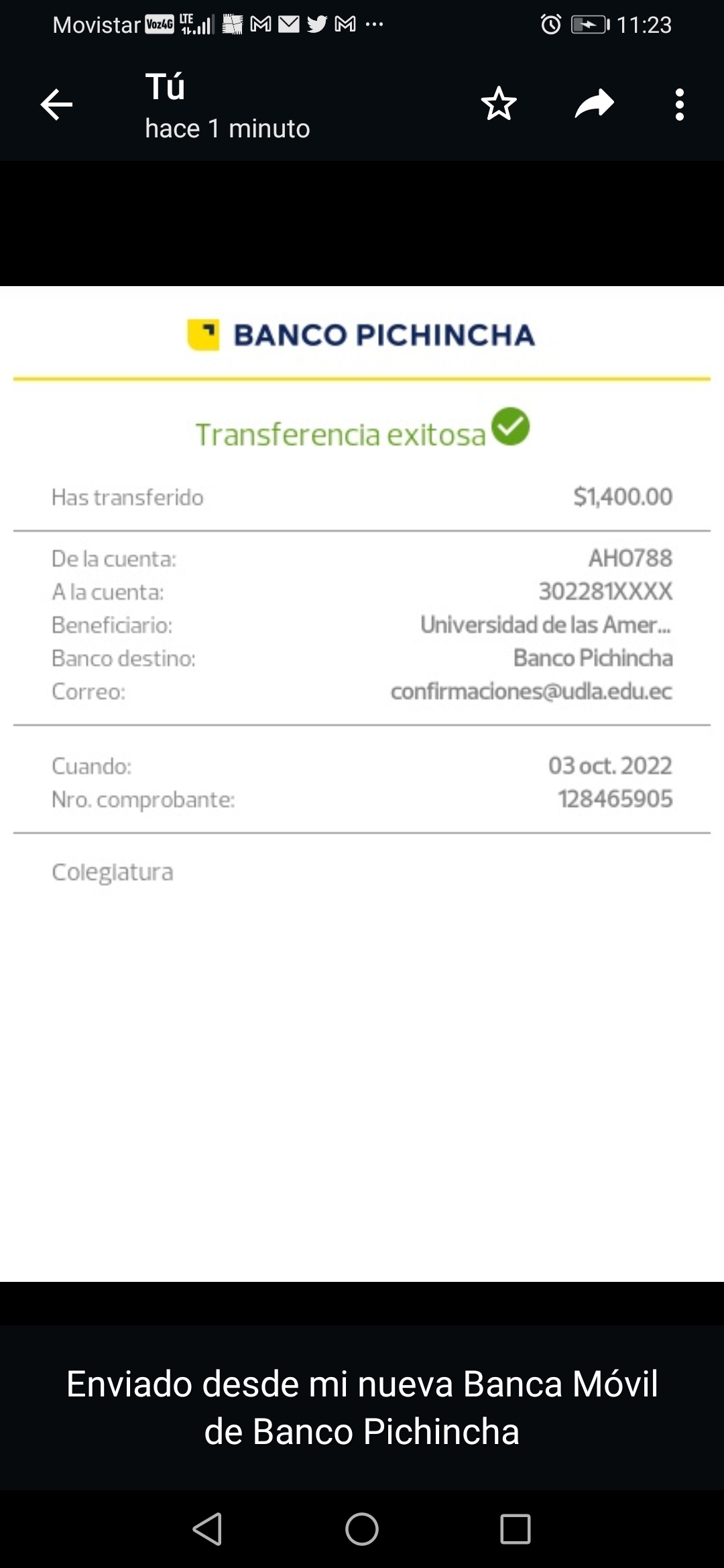
Task: Forward the transfer receipt image
Action: [594, 104]
